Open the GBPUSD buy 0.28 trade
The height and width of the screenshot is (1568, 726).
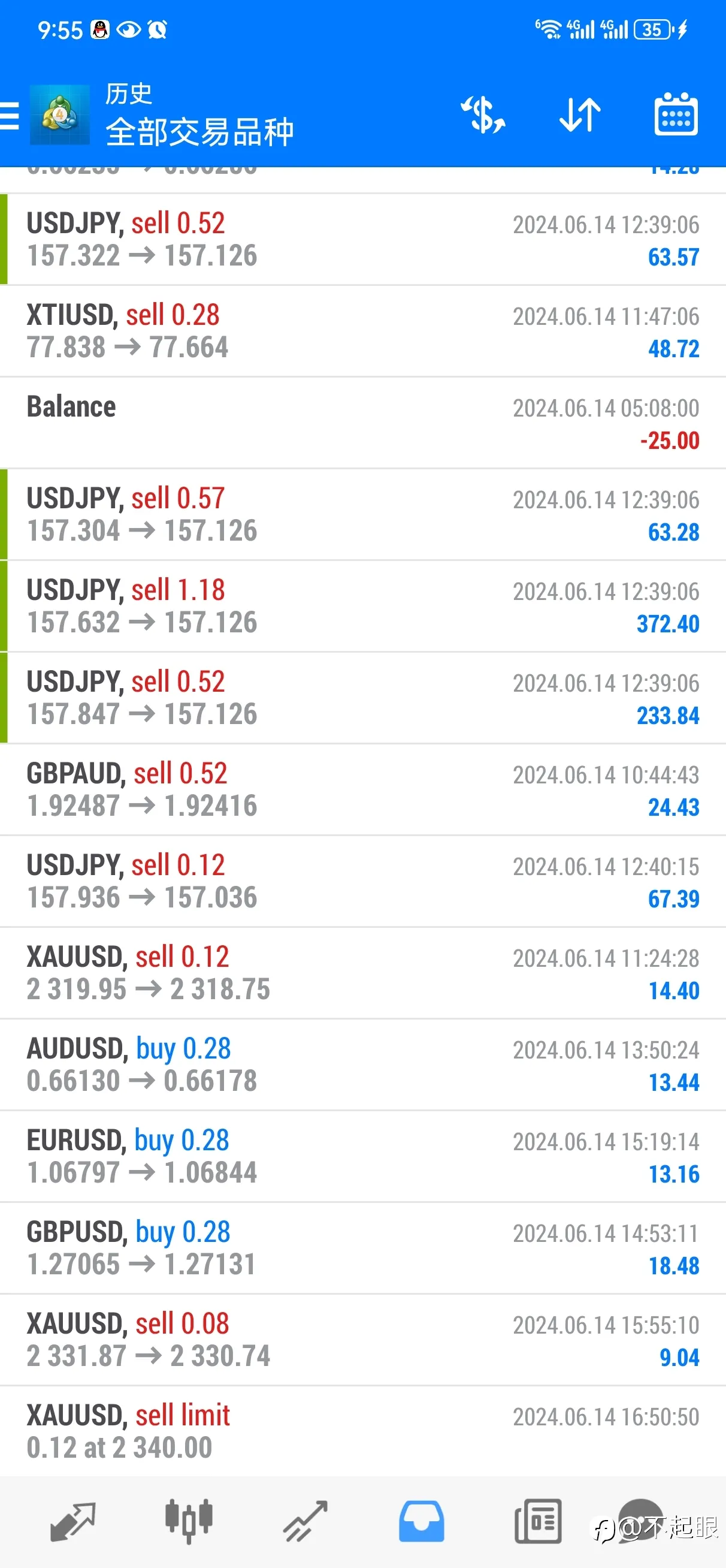click(362, 1248)
